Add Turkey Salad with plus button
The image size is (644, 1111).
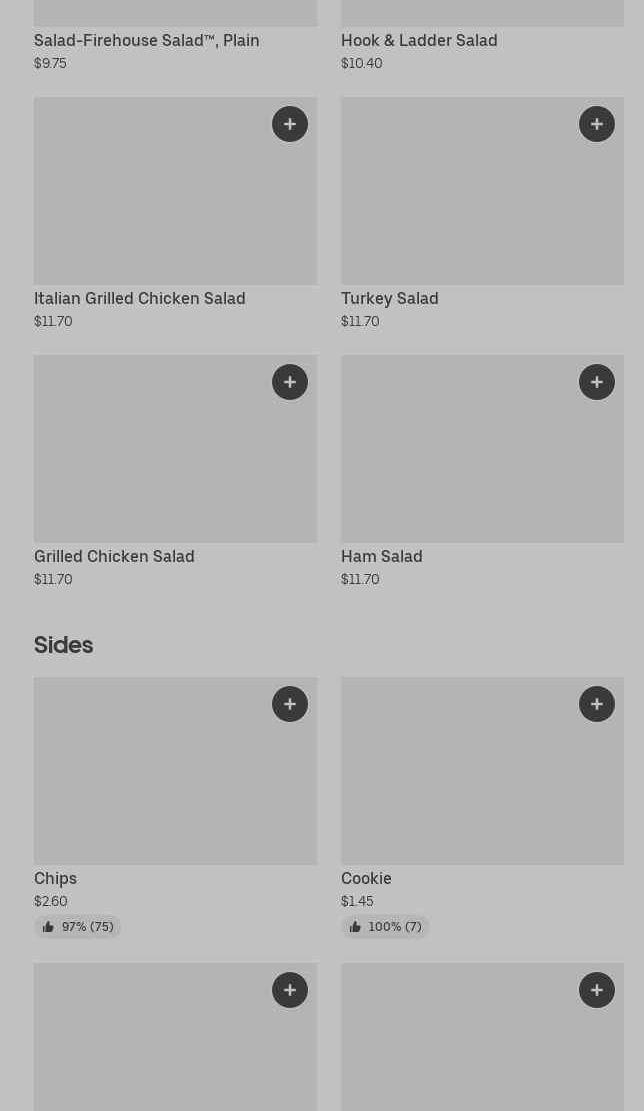point(597,124)
